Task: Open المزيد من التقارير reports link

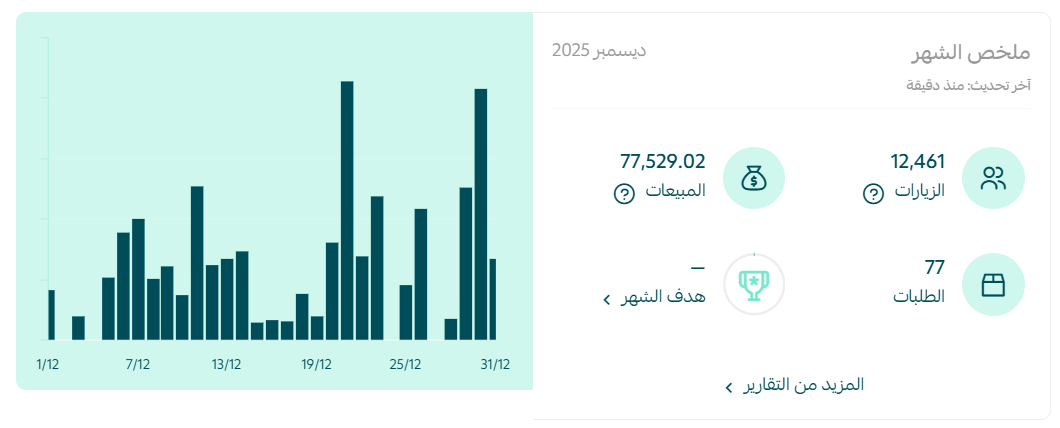Action: pyautogui.click(x=794, y=384)
